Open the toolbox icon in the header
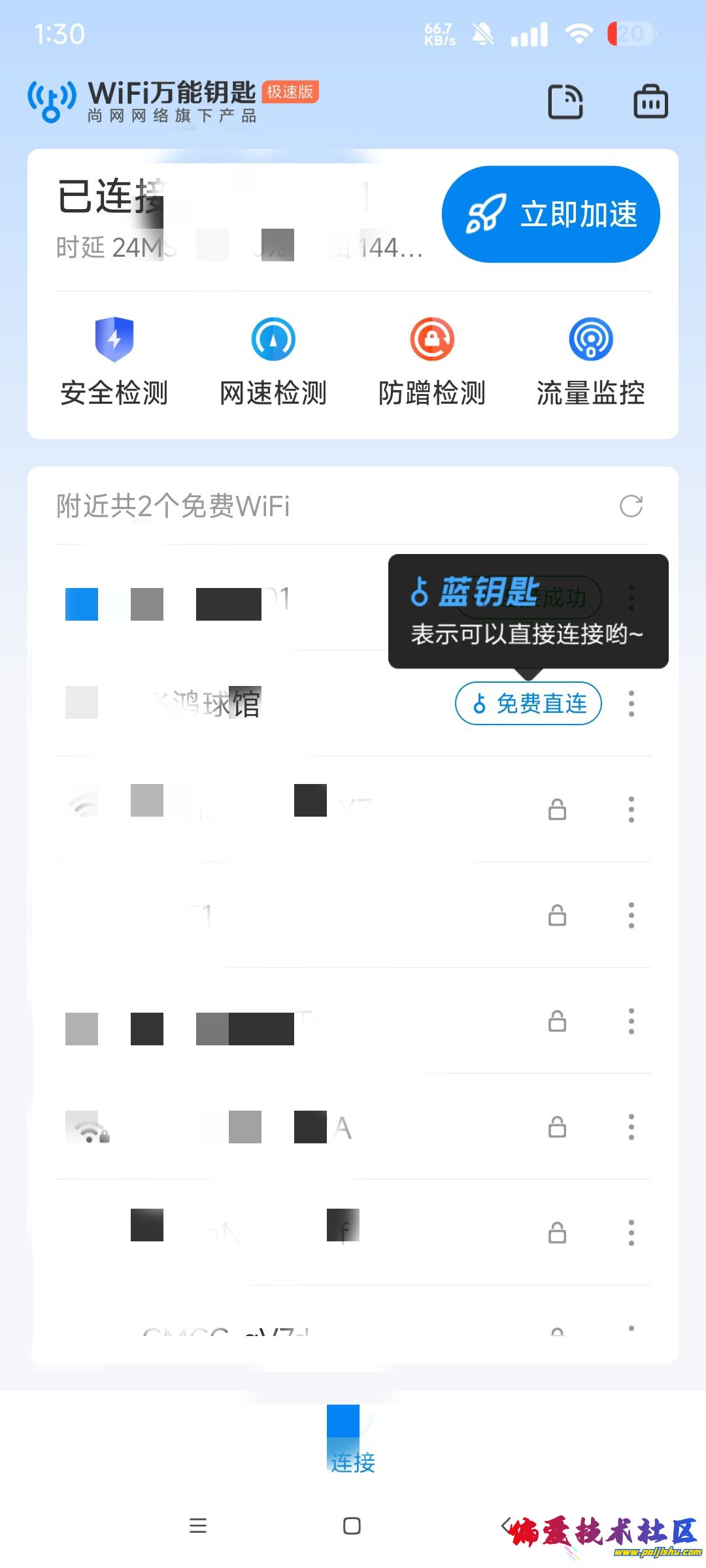 coord(650,101)
